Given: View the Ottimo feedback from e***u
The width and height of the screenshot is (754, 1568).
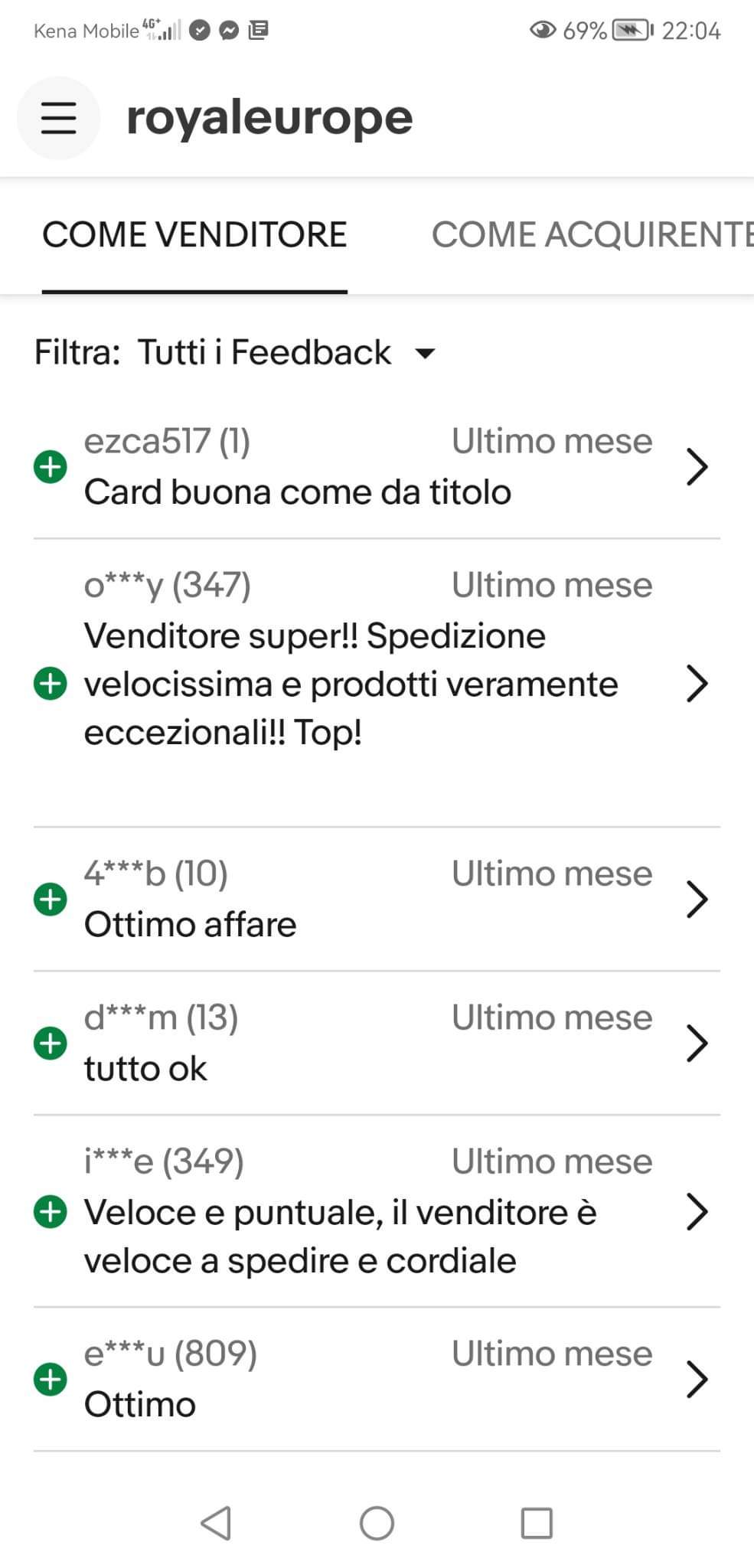Looking at the screenshot, I should [377, 1379].
